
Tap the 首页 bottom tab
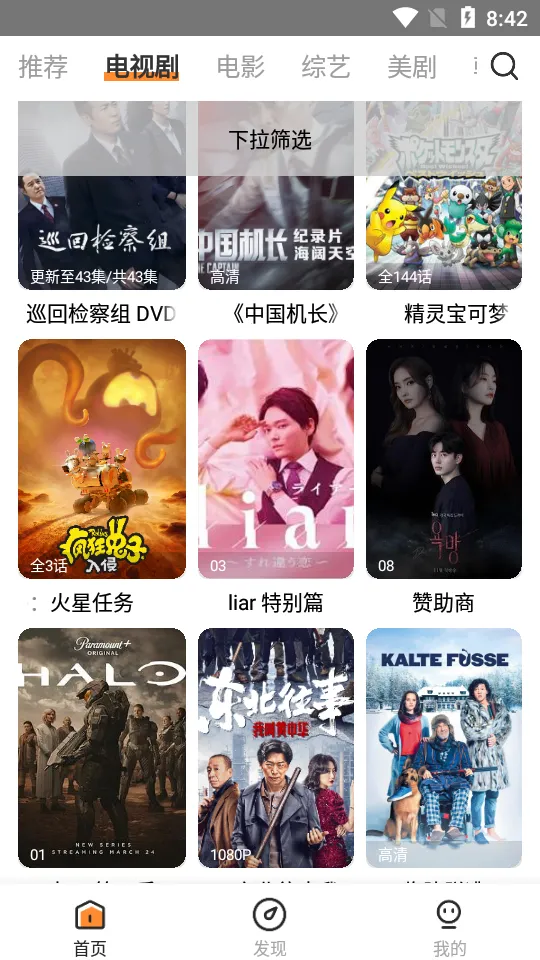click(90, 926)
